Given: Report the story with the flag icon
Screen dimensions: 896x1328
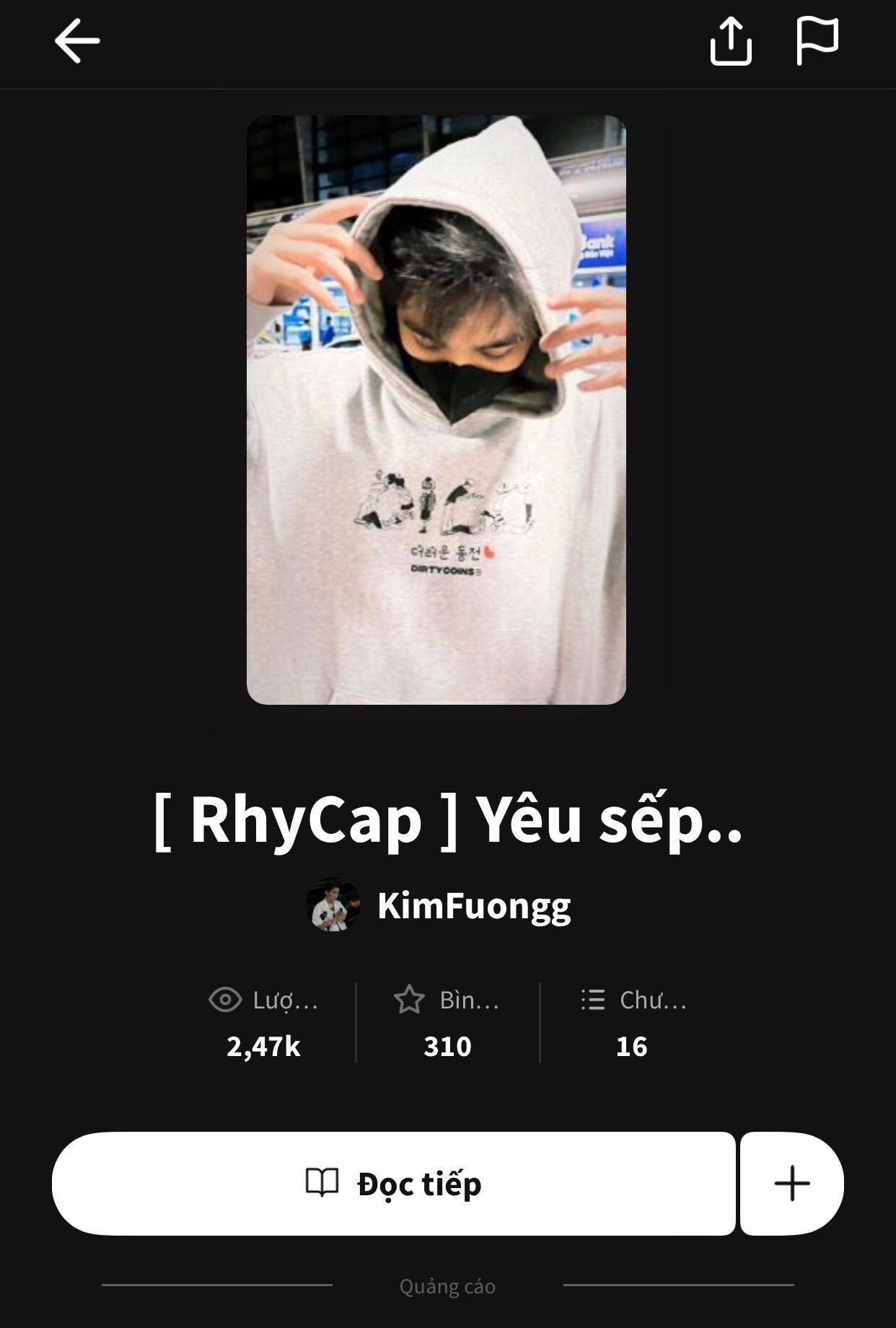Looking at the screenshot, I should pyautogui.click(x=817, y=41).
